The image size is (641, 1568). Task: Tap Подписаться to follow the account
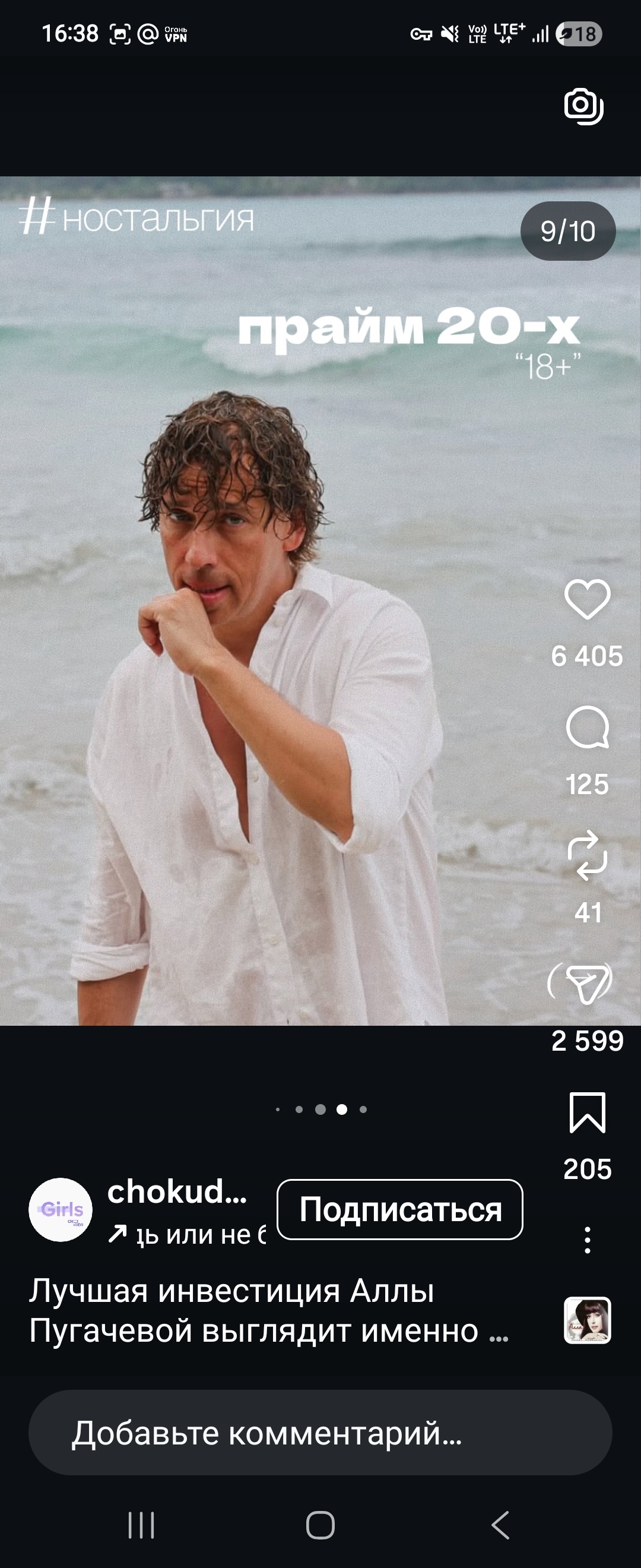399,1209
